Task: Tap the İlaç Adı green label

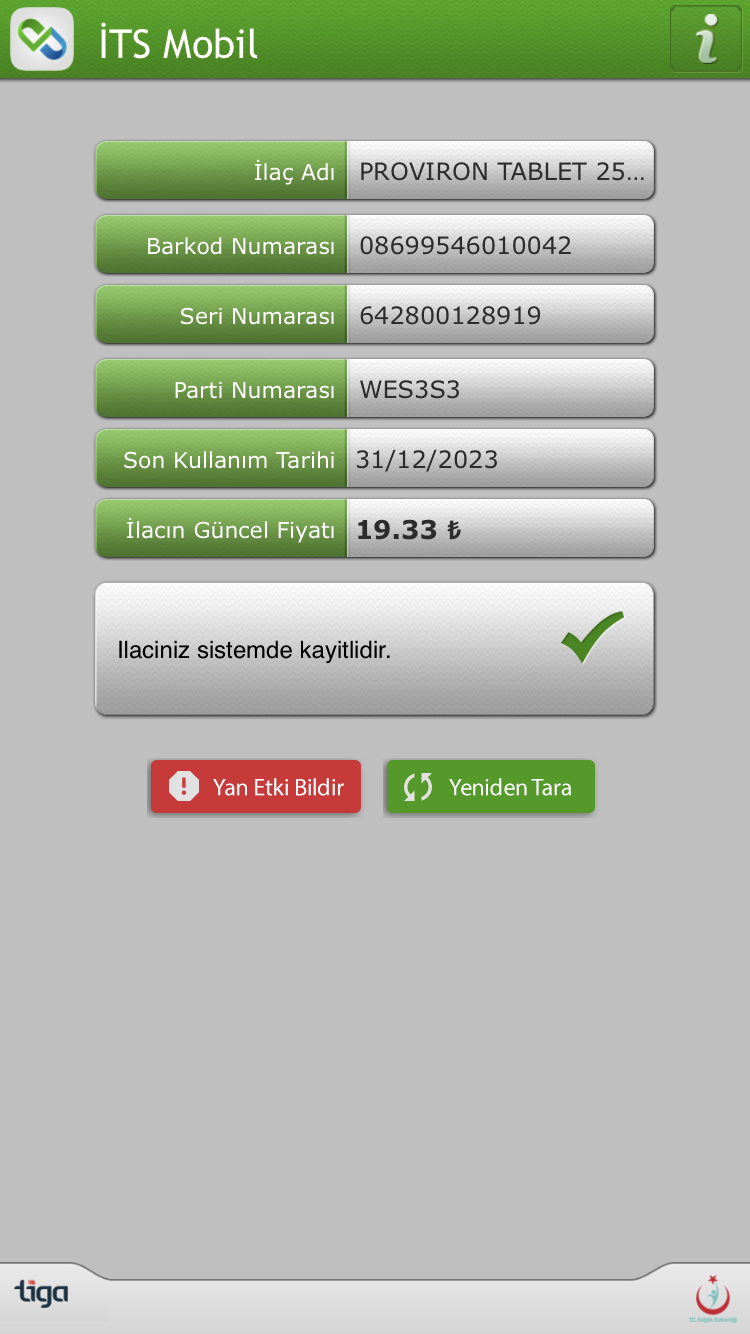Action: coord(220,170)
